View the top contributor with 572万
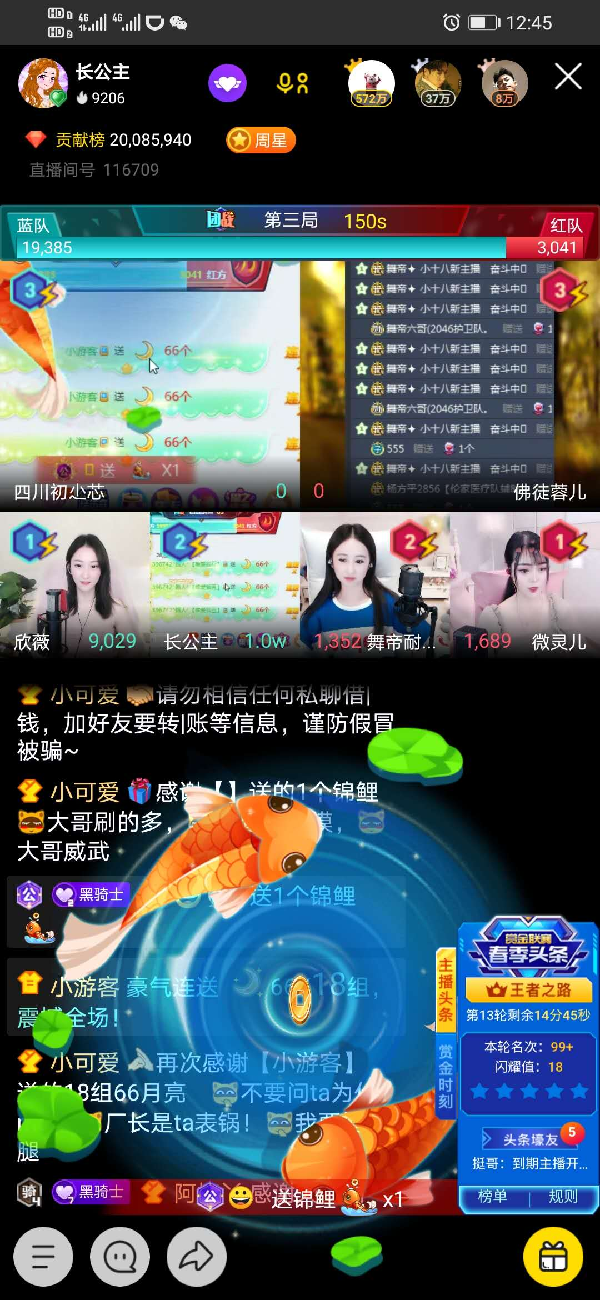600x1300 pixels. (370, 82)
